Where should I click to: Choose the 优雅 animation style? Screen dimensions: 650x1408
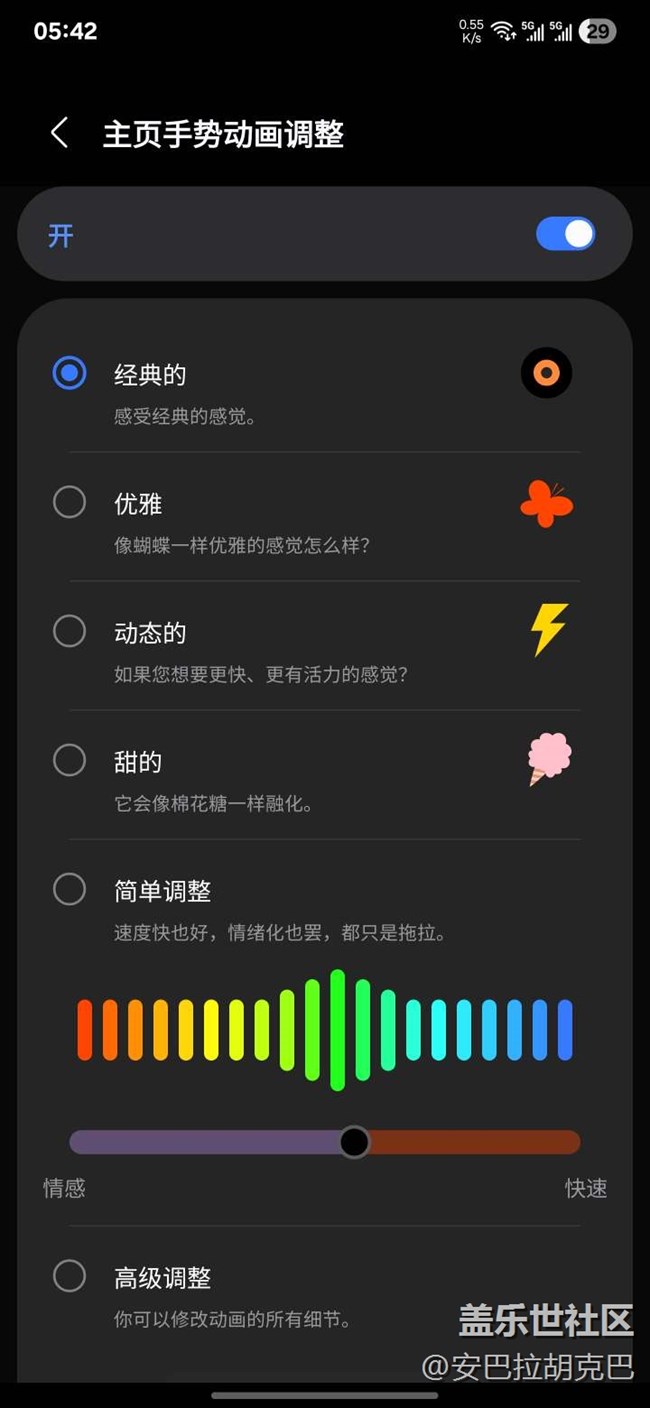click(x=69, y=502)
